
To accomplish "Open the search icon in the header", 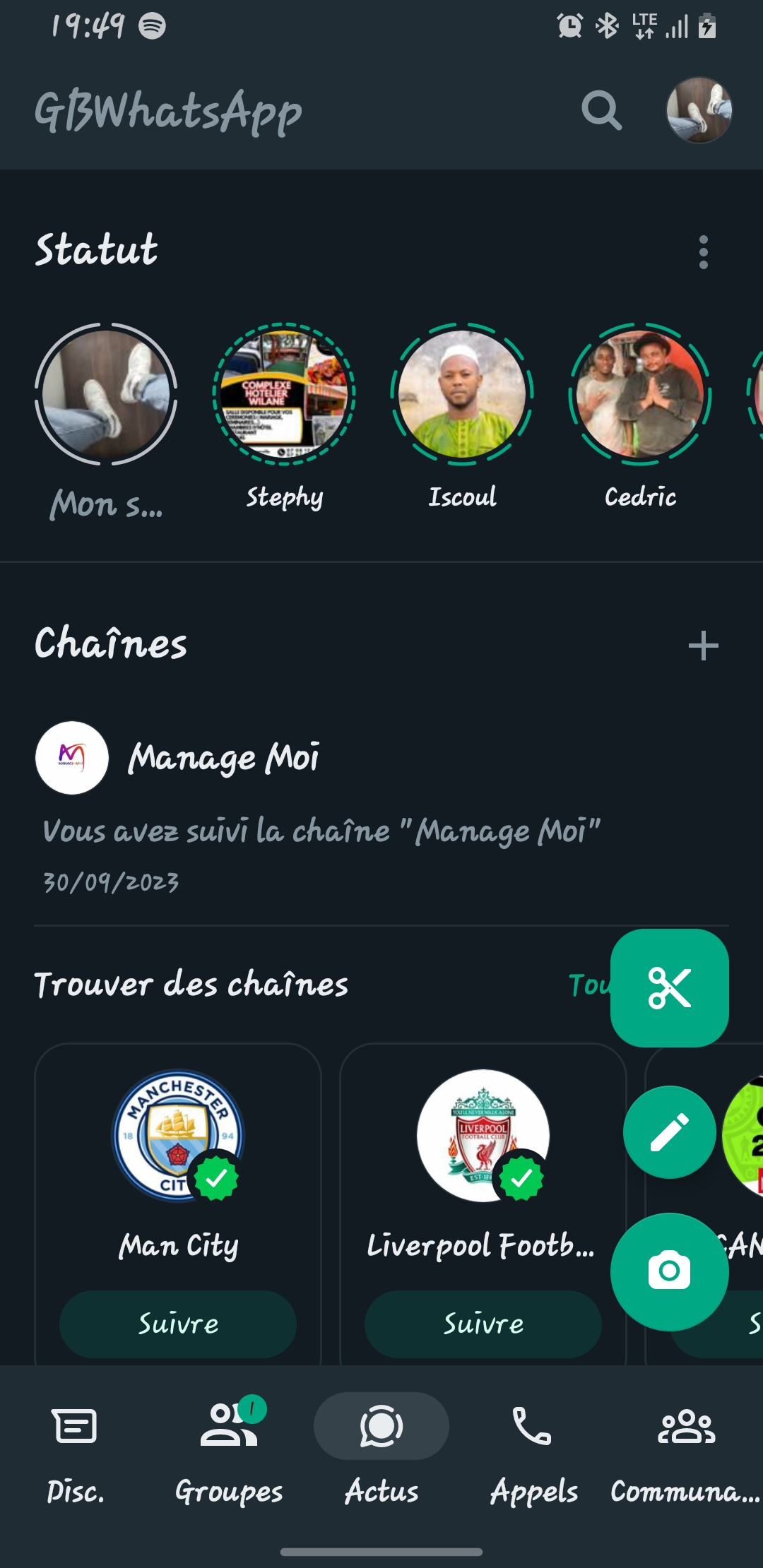I will 601,111.
